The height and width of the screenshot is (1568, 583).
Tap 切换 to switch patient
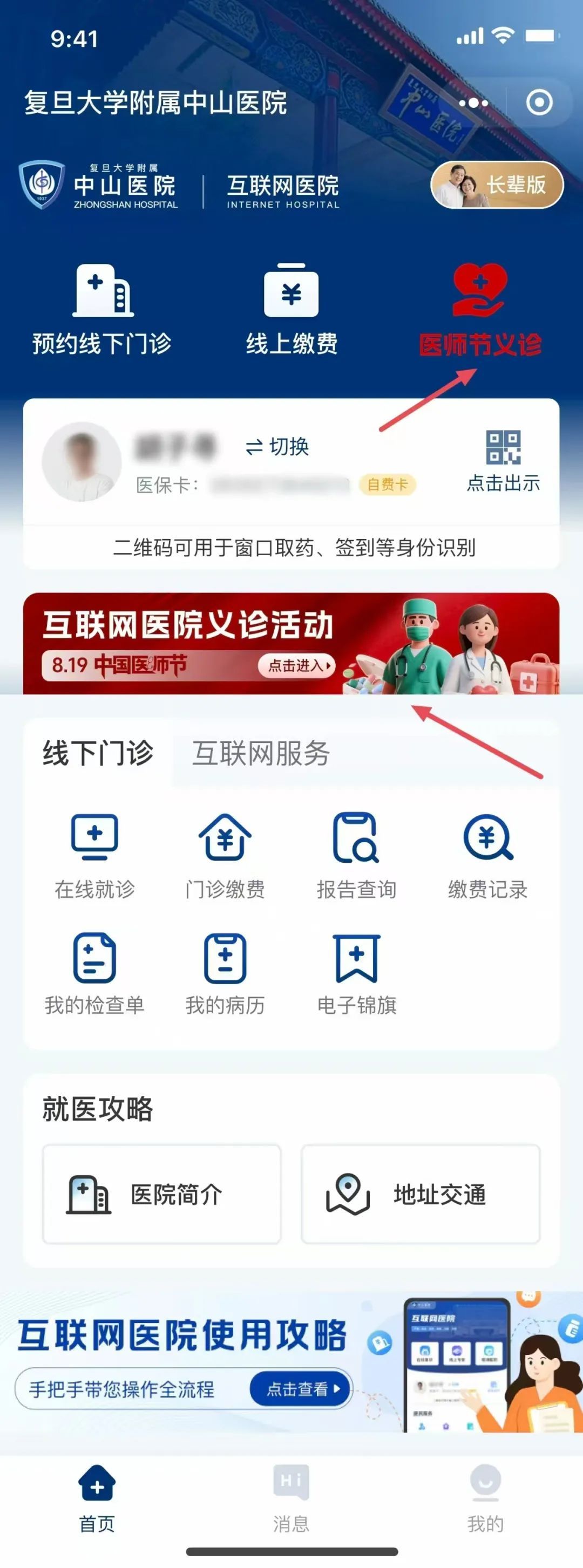click(x=277, y=447)
